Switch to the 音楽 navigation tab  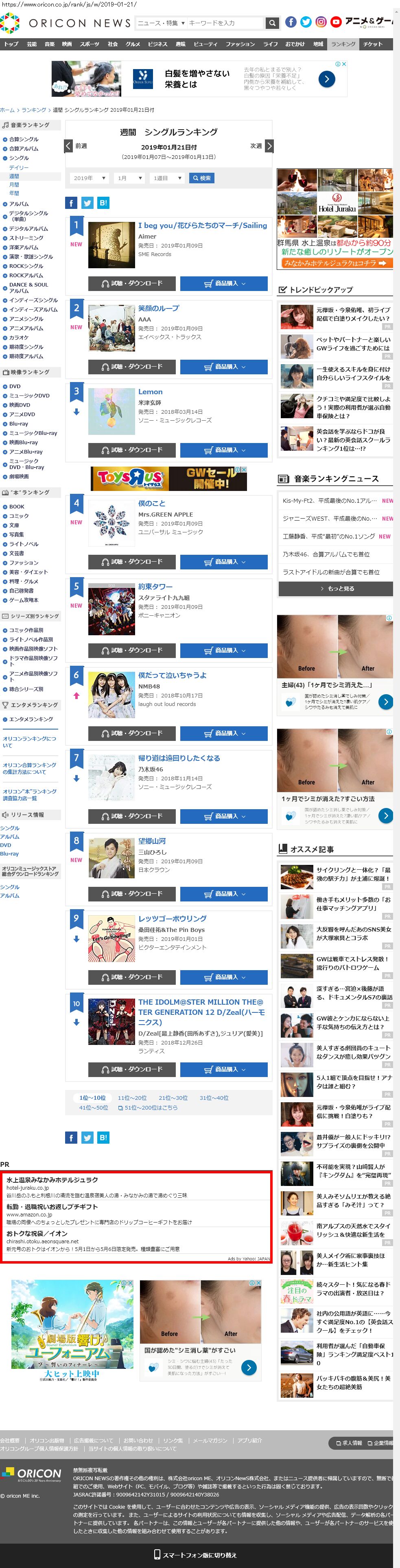coord(49,44)
